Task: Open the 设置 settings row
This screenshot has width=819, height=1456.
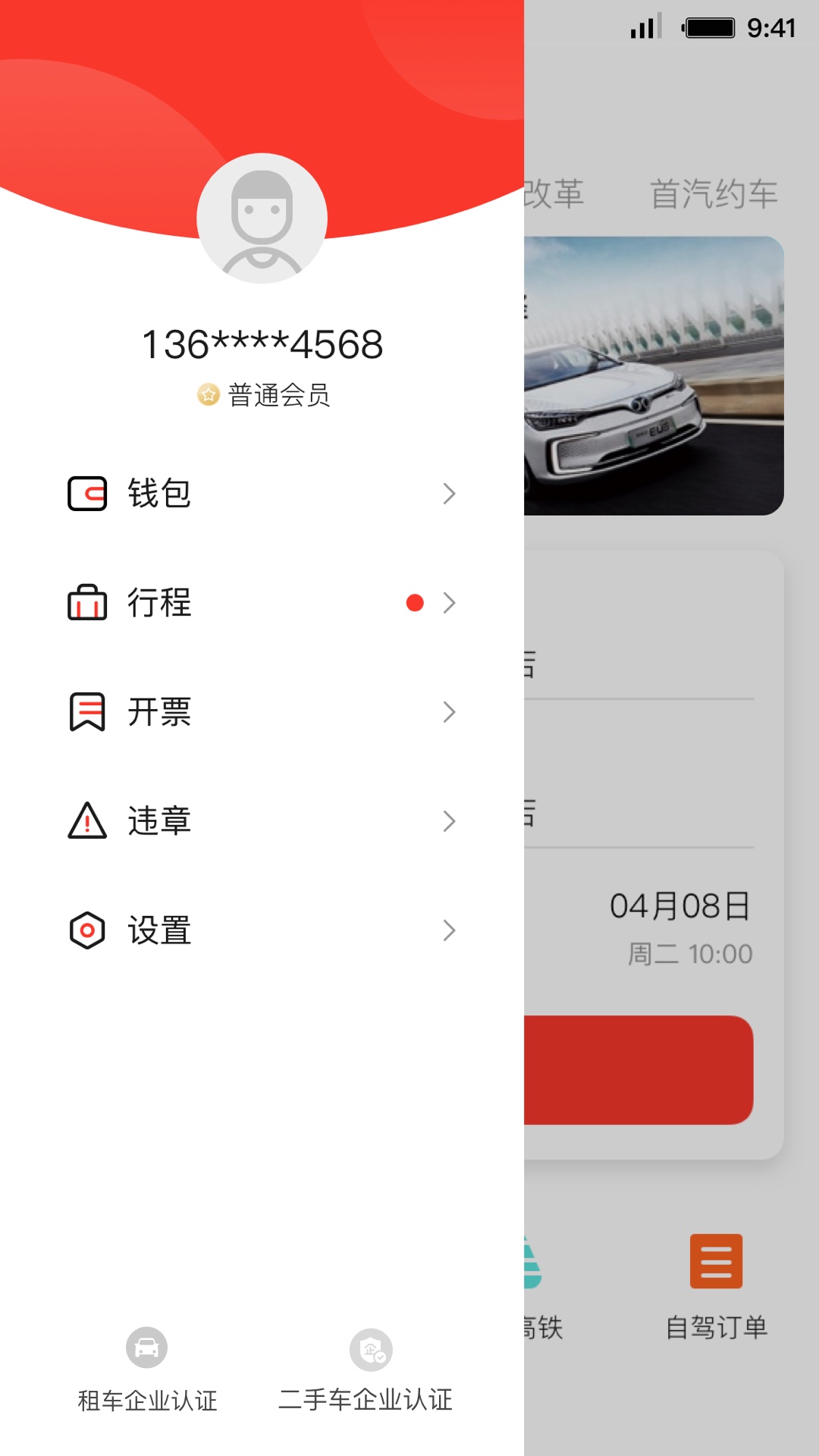Action: tap(262, 930)
